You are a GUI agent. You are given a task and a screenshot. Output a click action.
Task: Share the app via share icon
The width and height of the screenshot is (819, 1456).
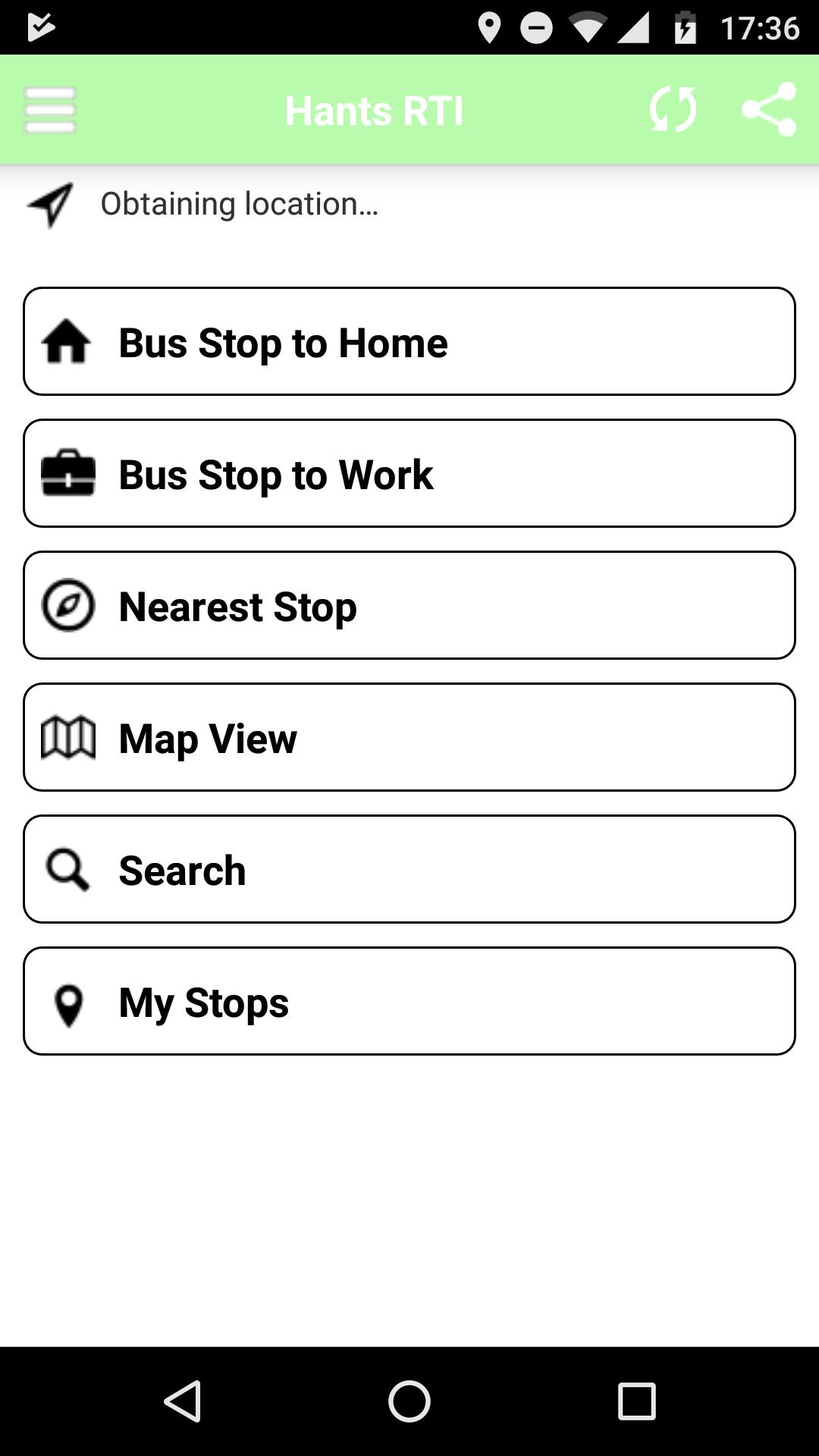tap(769, 111)
